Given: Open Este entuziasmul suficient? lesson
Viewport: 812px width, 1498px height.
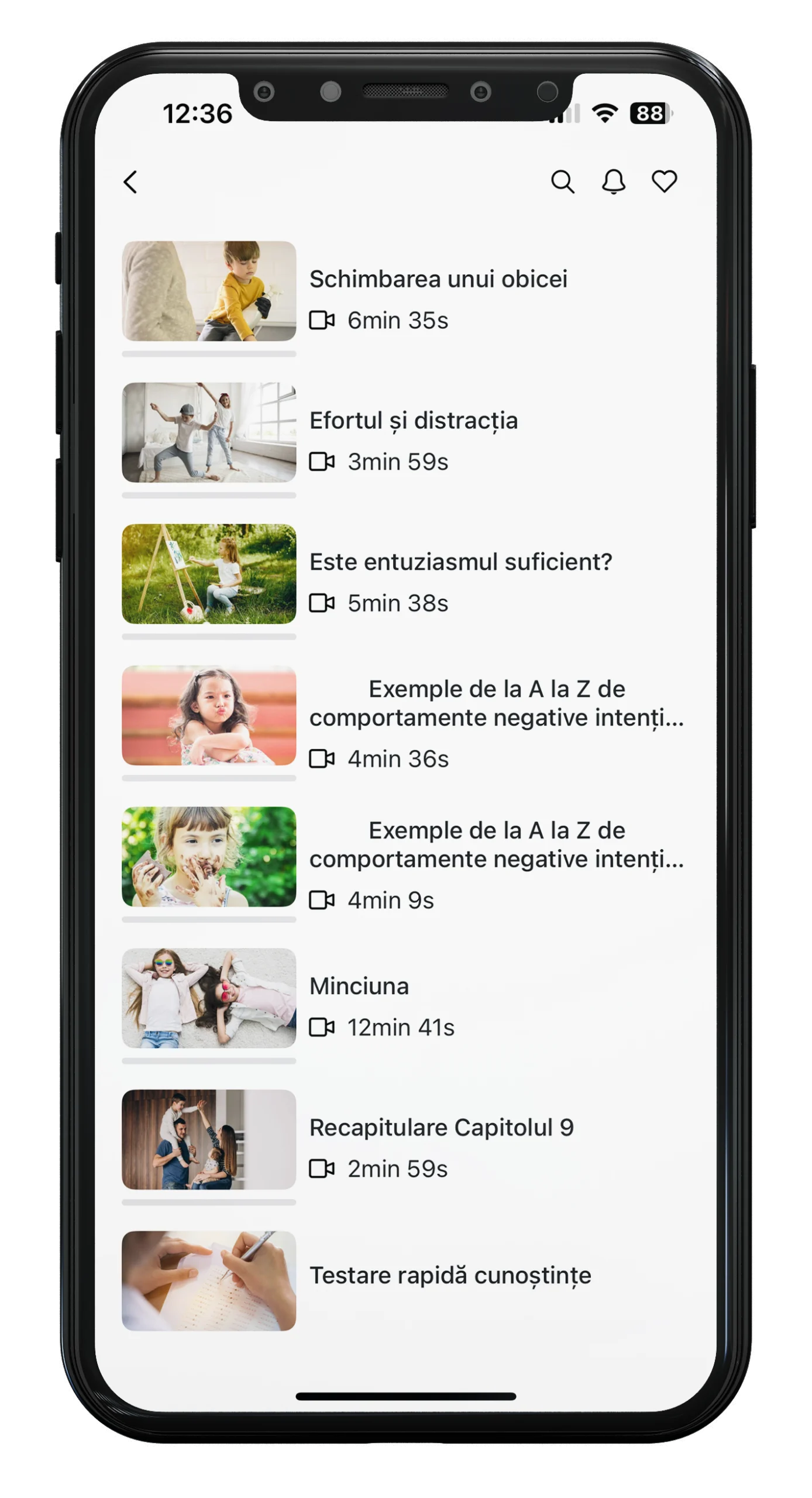Looking at the screenshot, I should 460,562.
